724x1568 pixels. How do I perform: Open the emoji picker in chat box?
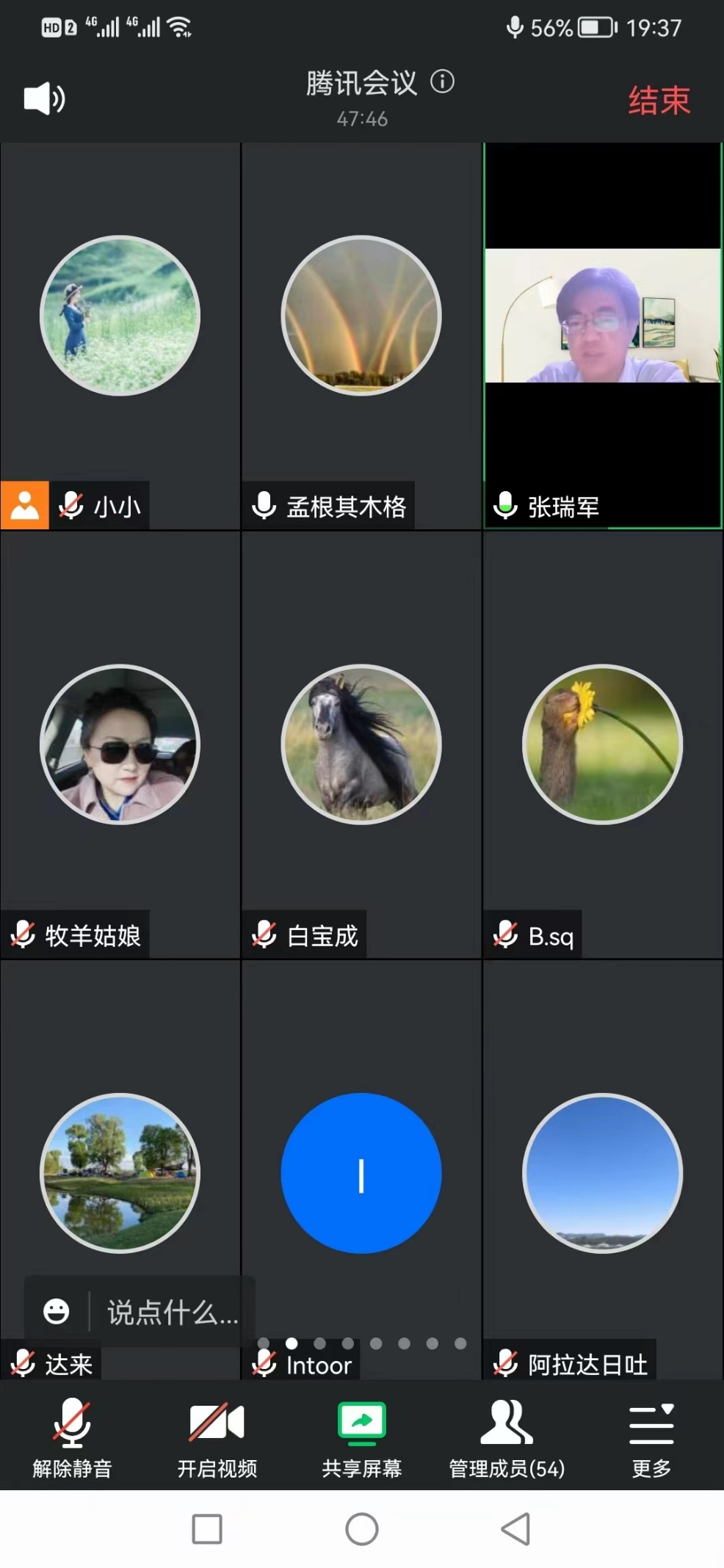57,1312
